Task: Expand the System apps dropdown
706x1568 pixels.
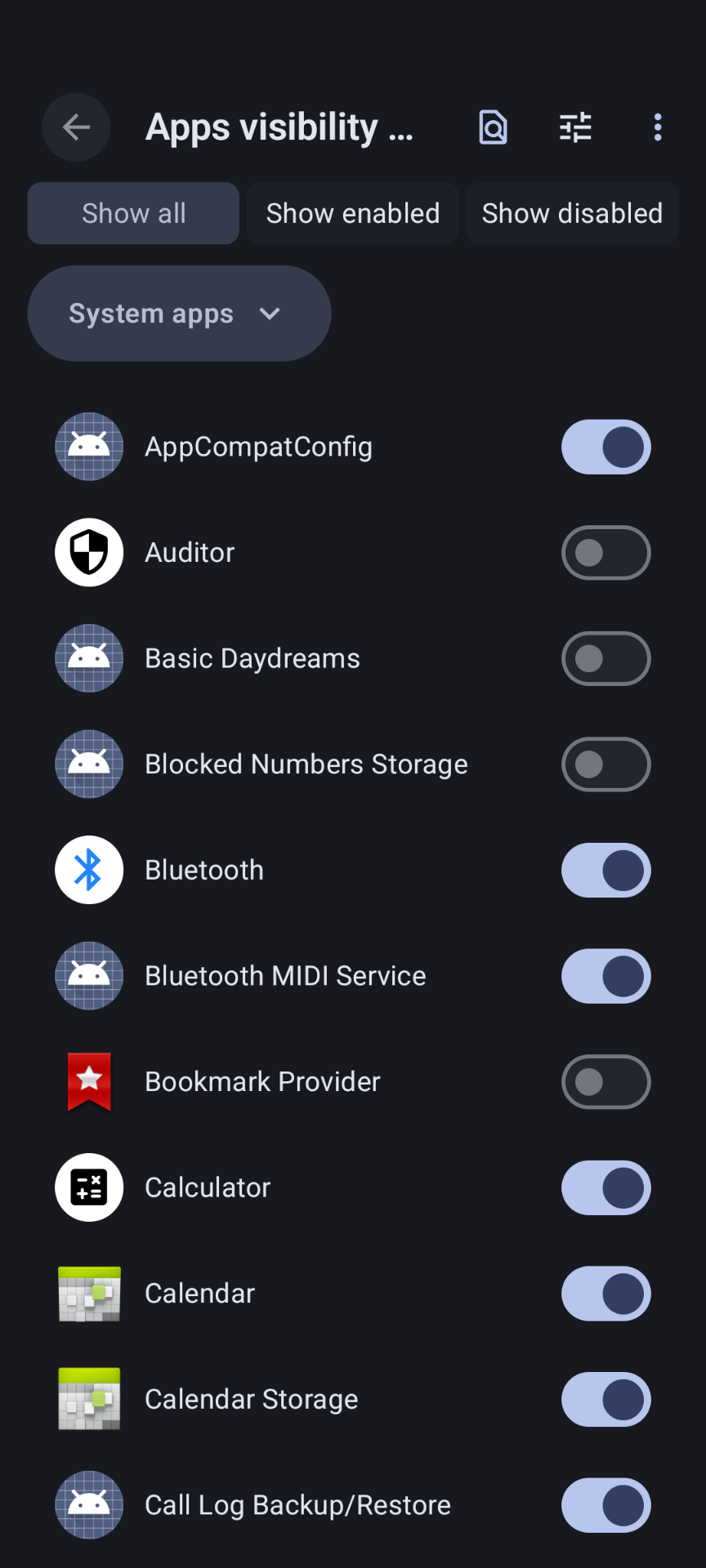Action: pos(179,313)
